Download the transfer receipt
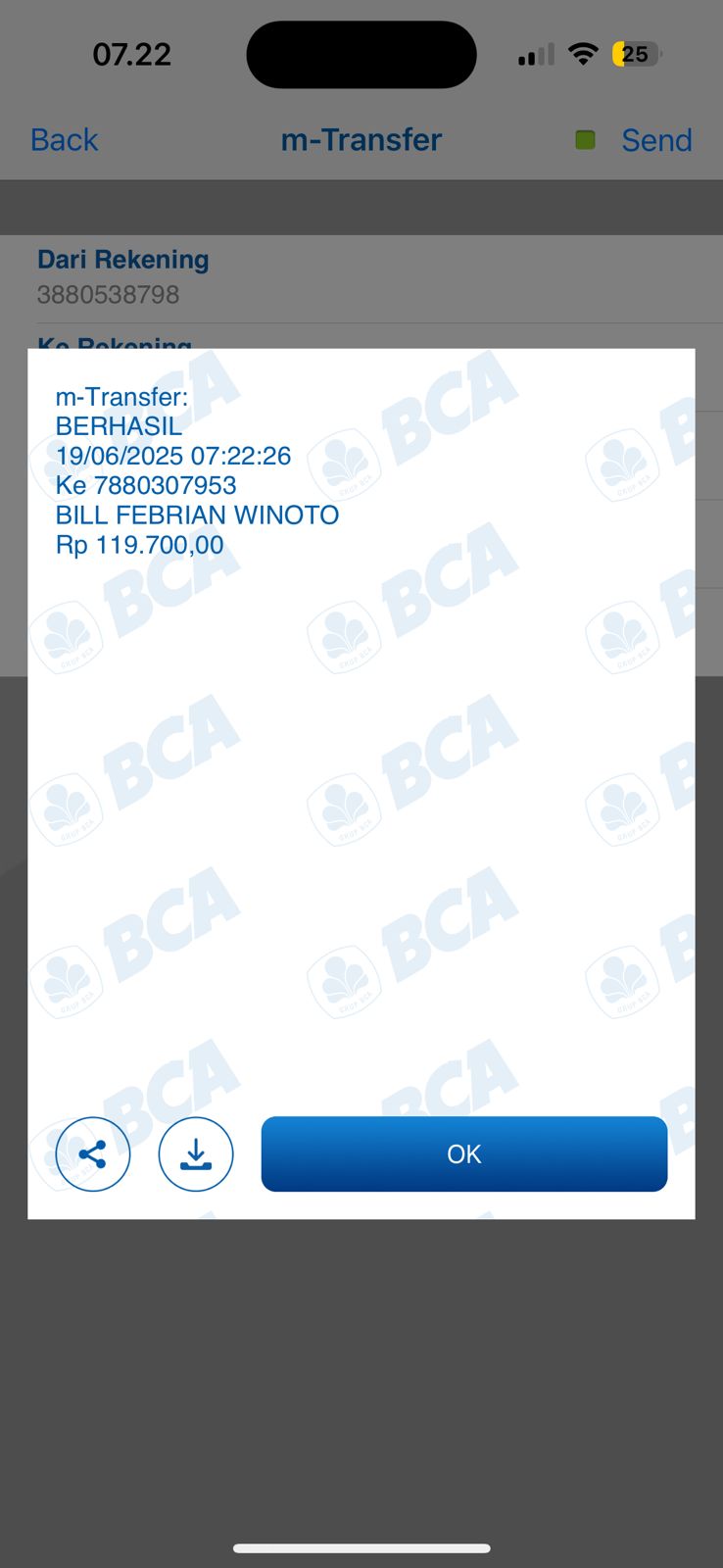Screen dimensions: 723x1568 196,1153
